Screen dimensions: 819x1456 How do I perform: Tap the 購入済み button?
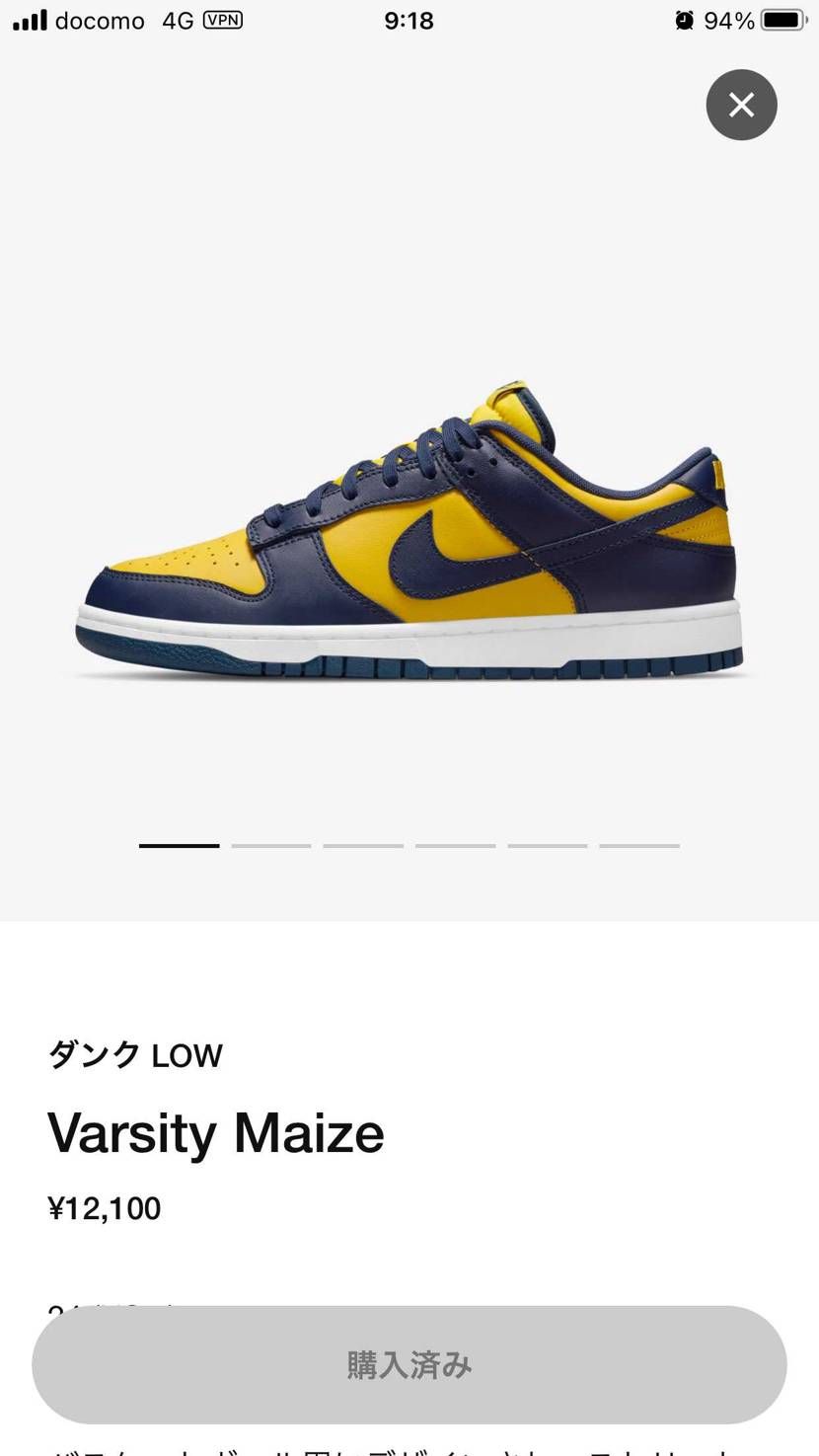[409, 1364]
